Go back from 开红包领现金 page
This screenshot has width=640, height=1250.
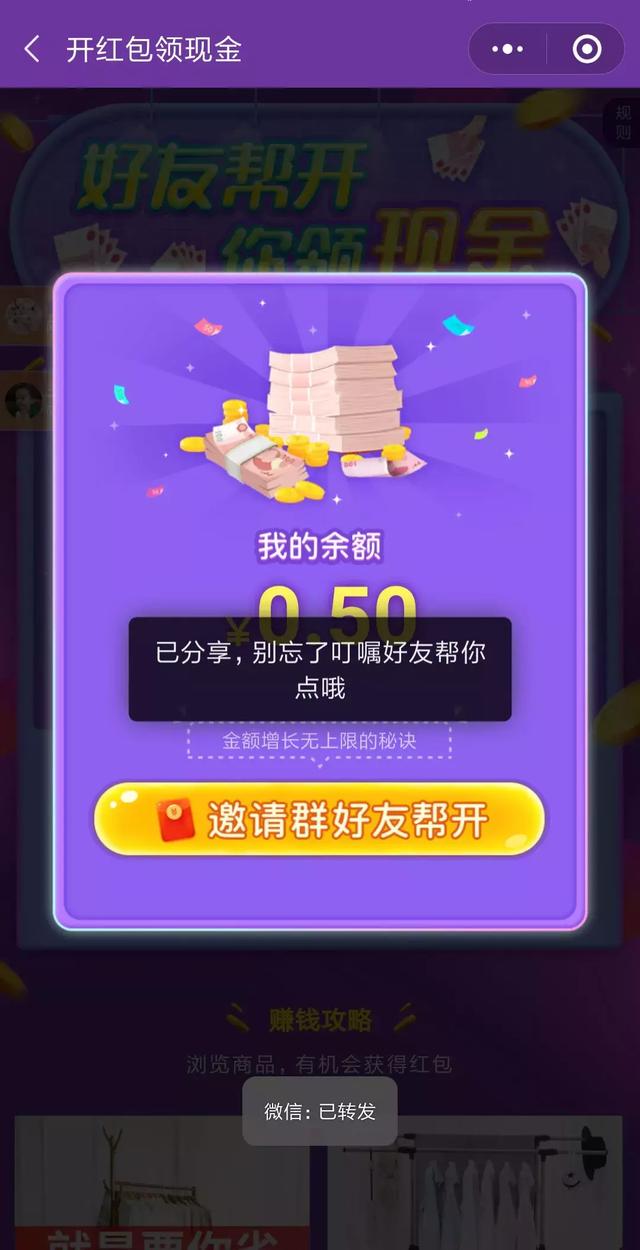32,49
